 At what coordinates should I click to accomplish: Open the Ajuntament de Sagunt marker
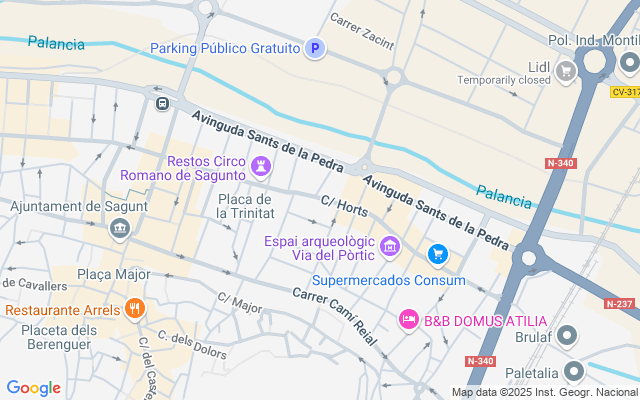[x=120, y=230]
